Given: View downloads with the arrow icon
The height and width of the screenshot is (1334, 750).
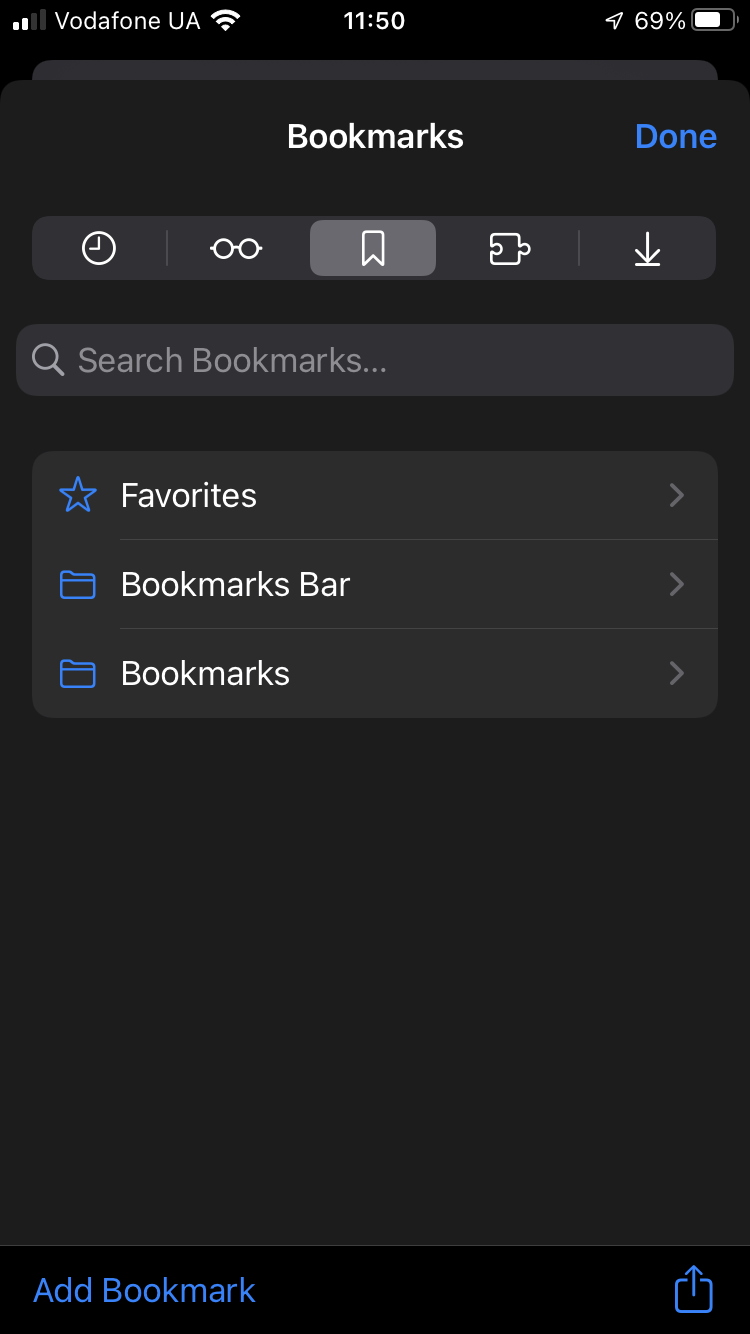Looking at the screenshot, I should click(x=647, y=248).
